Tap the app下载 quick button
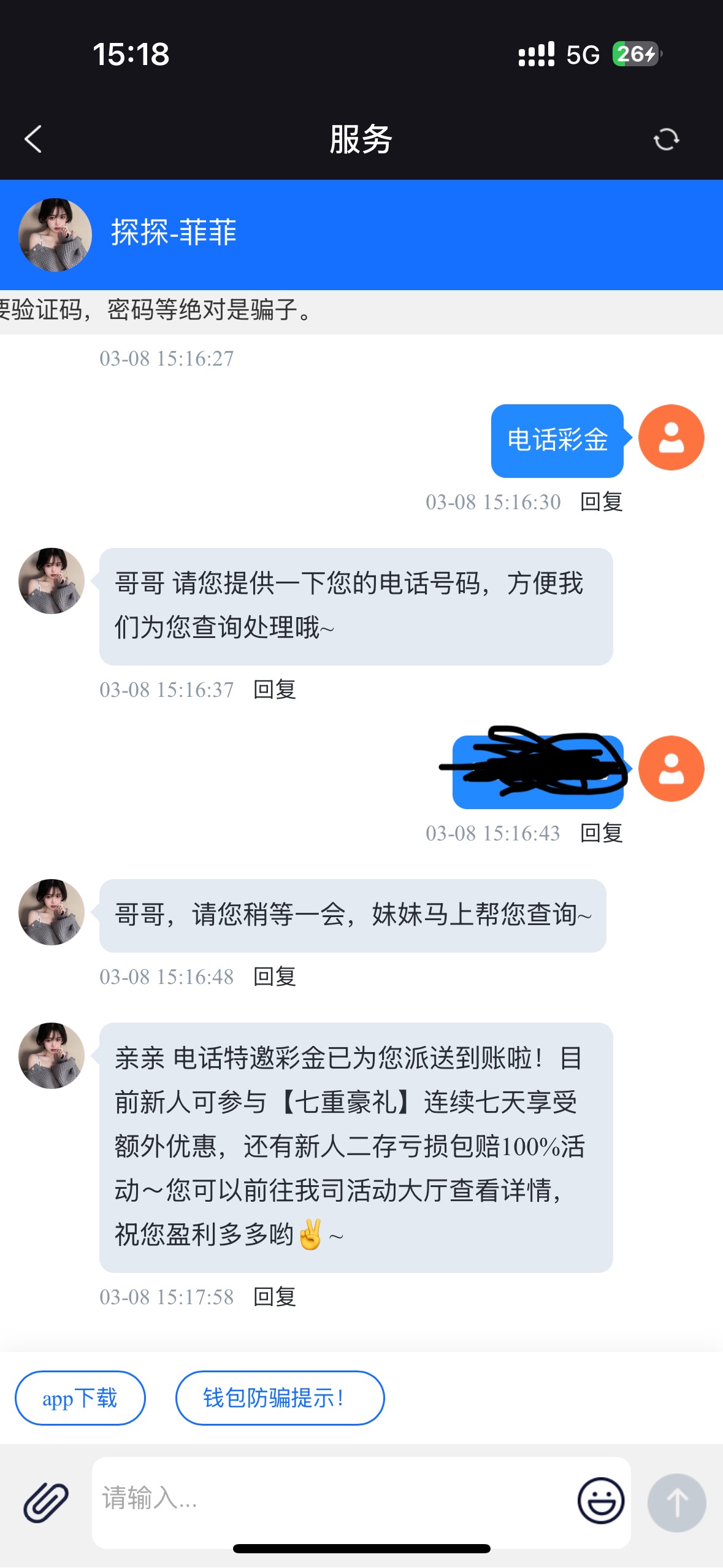The width and height of the screenshot is (723, 1568). coord(80,1398)
